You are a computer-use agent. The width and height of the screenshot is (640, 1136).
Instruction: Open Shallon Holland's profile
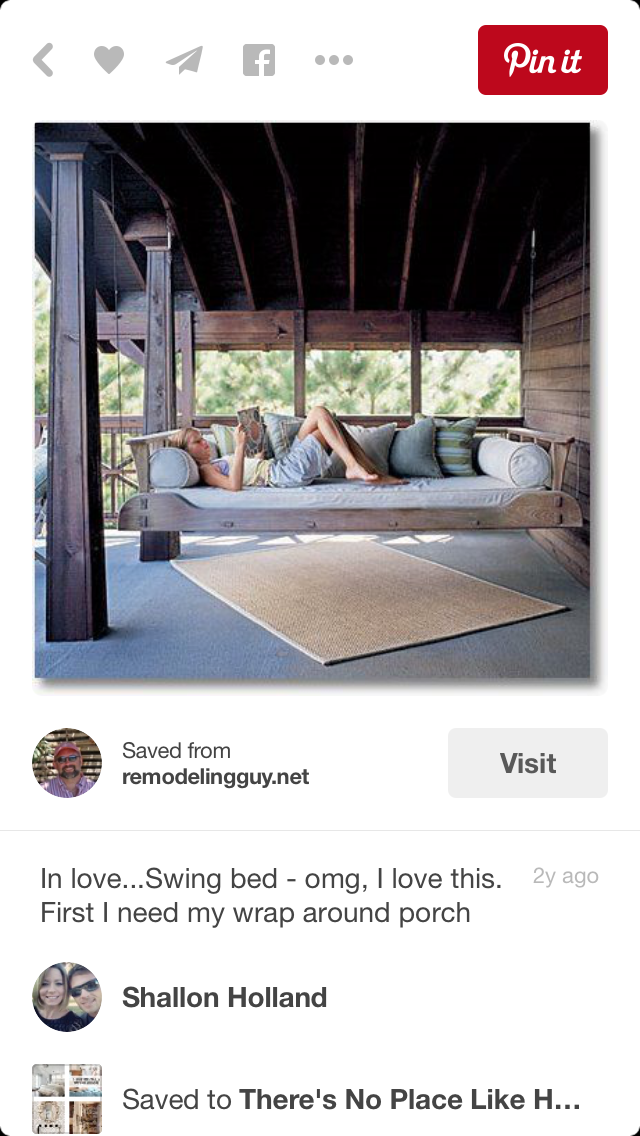click(224, 997)
